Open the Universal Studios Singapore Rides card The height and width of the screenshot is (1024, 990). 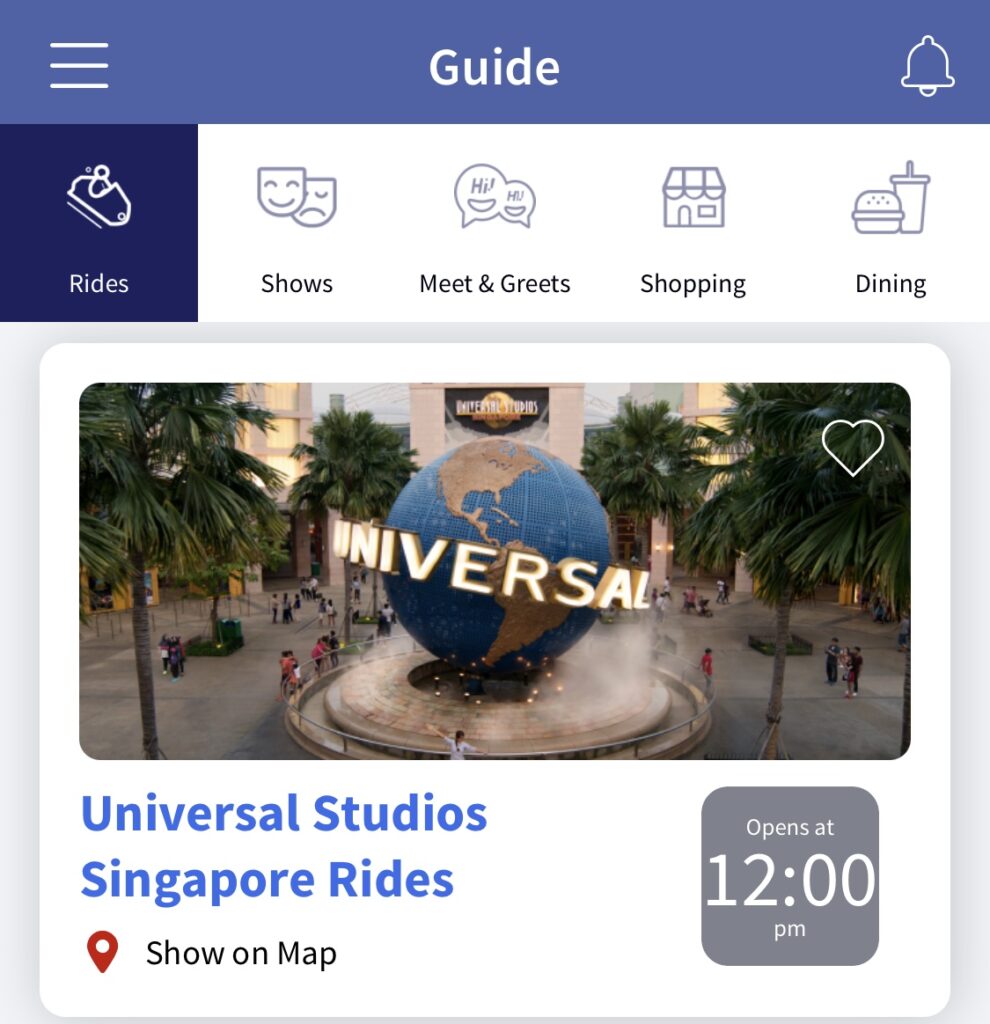284,846
